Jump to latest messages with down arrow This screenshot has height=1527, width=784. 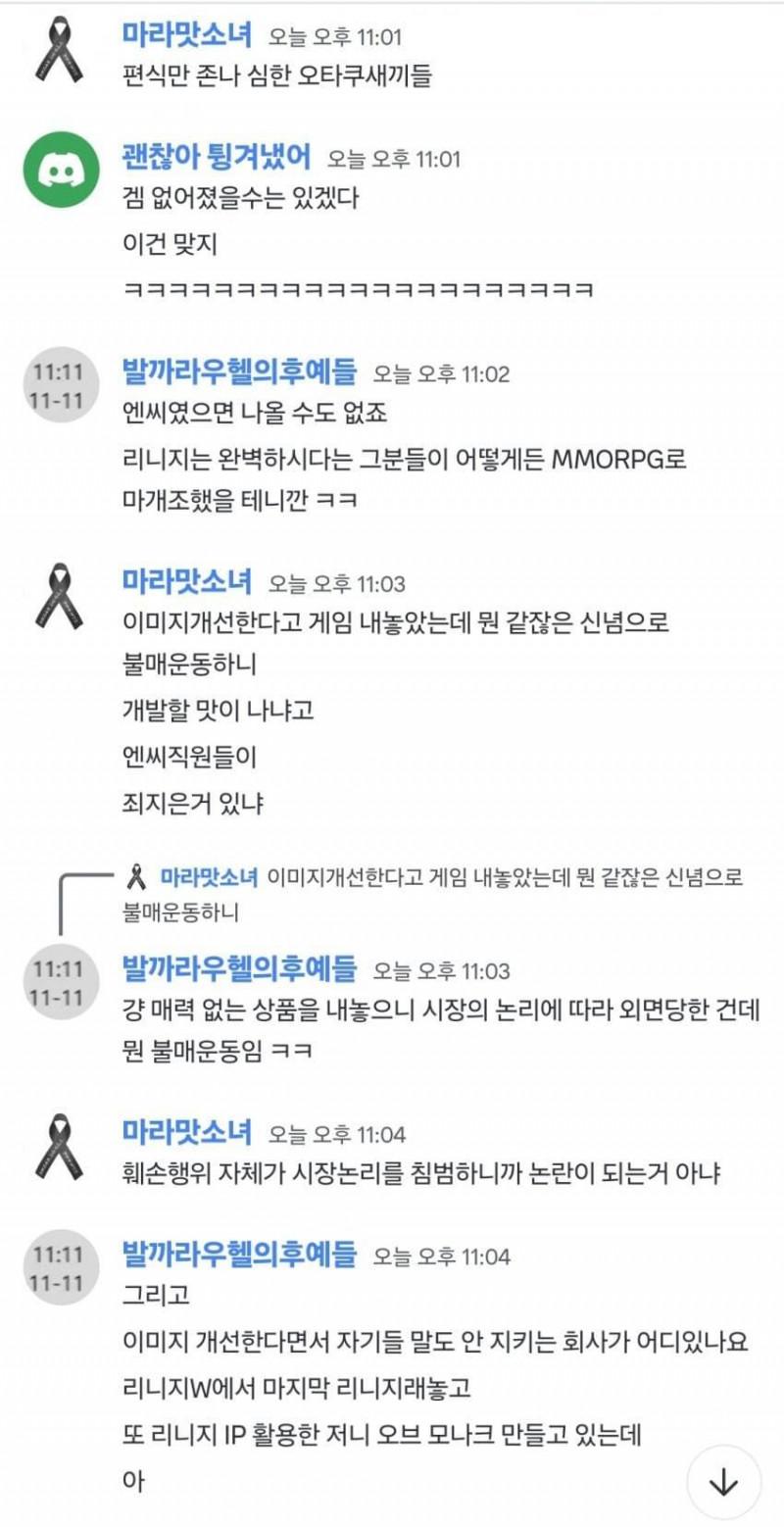click(723, 1482)
